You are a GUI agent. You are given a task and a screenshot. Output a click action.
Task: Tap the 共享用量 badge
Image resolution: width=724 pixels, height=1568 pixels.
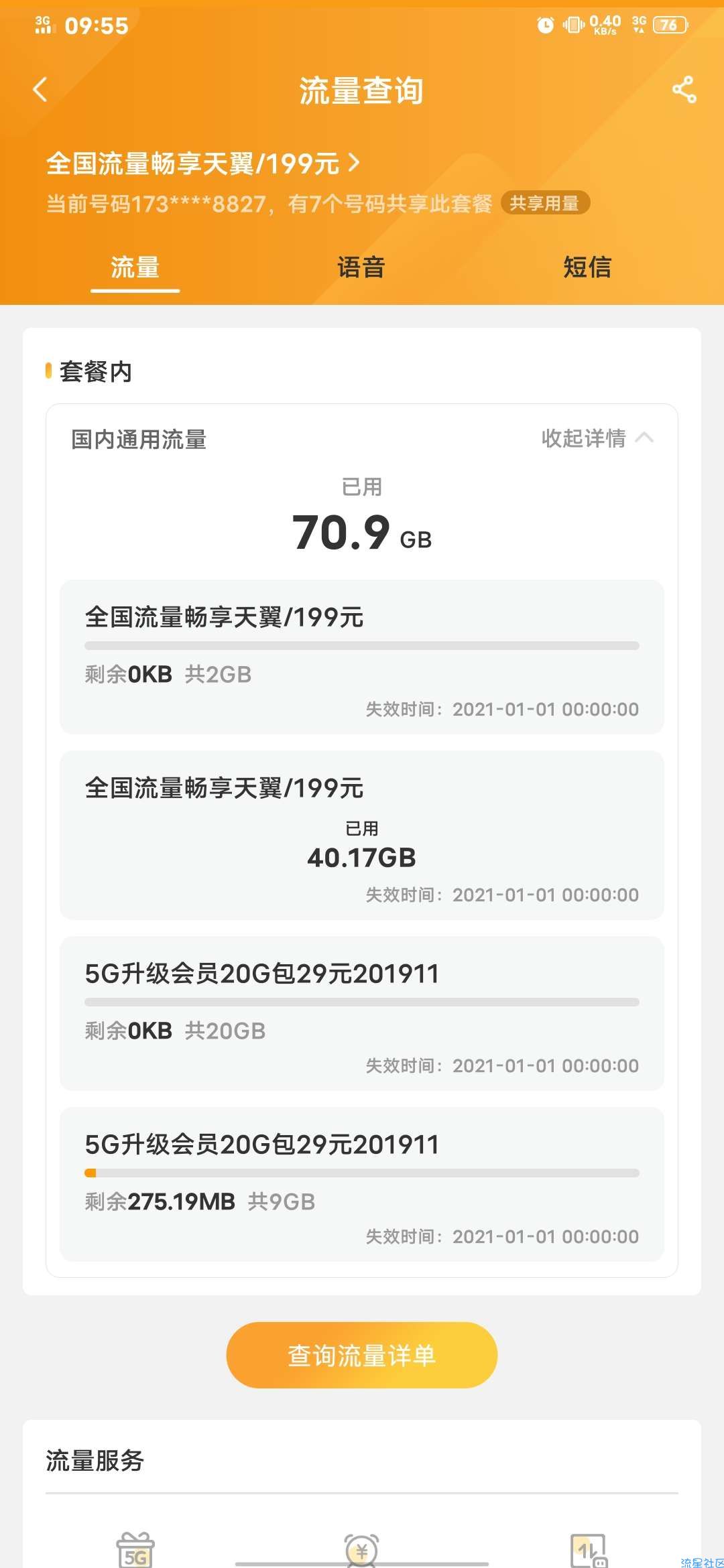[x=544, y=203]
